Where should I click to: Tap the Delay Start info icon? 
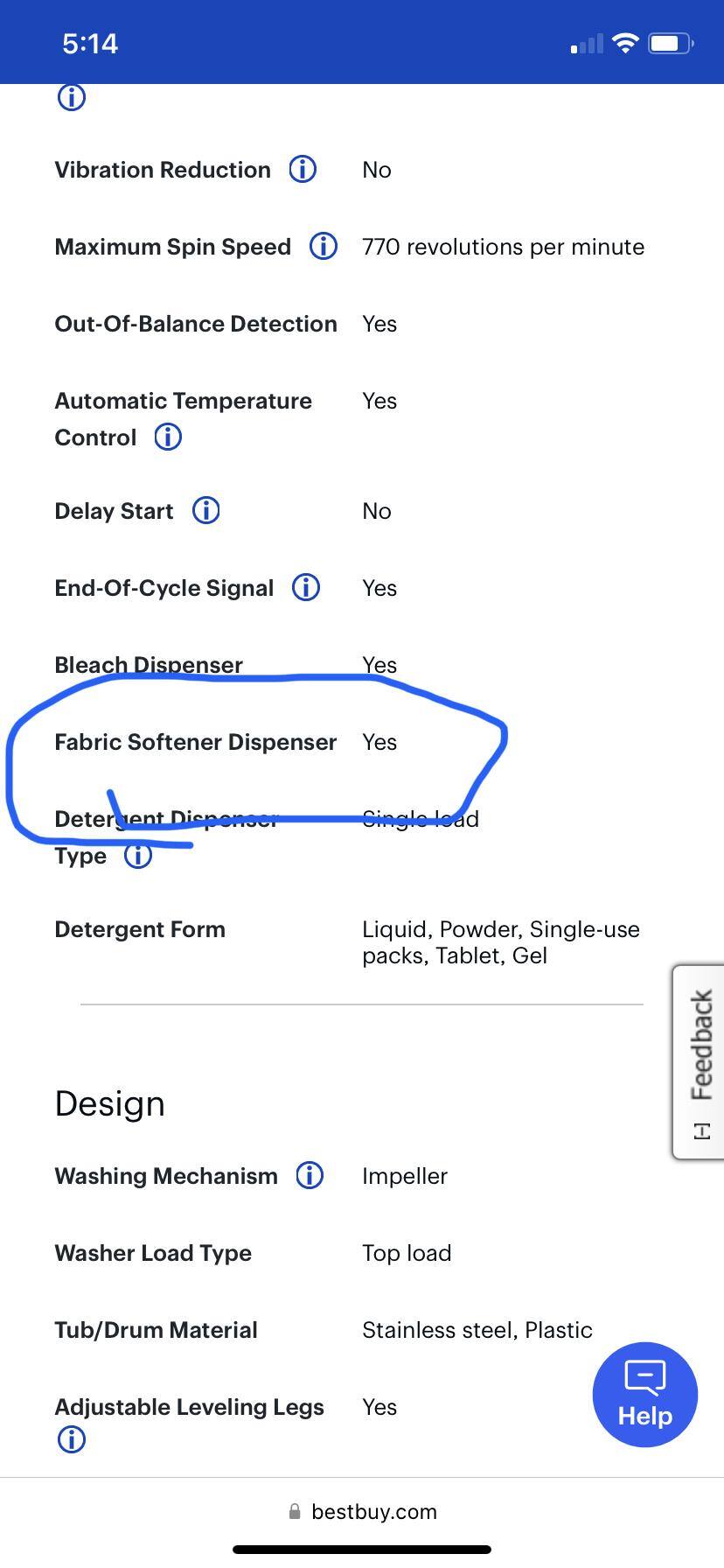205,510
